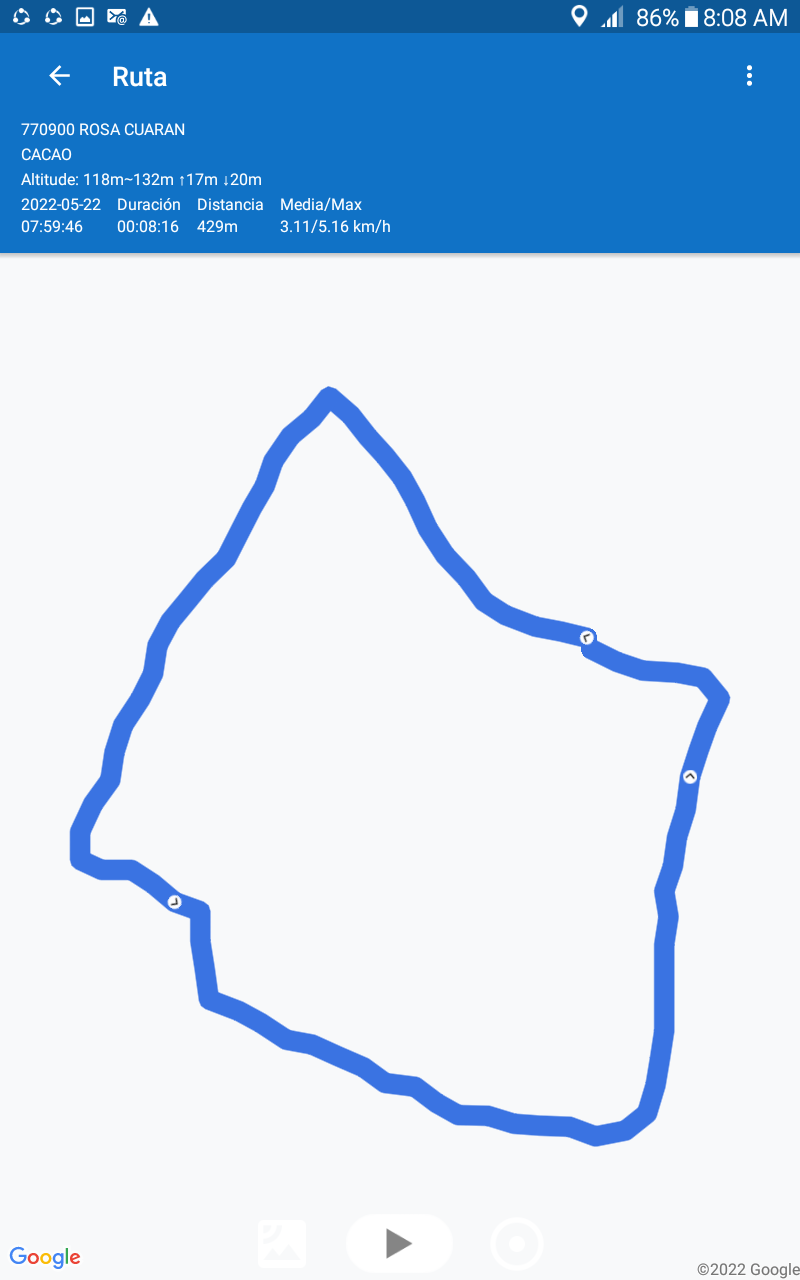The height and width of the screenshot is (1280, 800).
Task: Open the three-dot overflow menu
Action: [749, 76]
